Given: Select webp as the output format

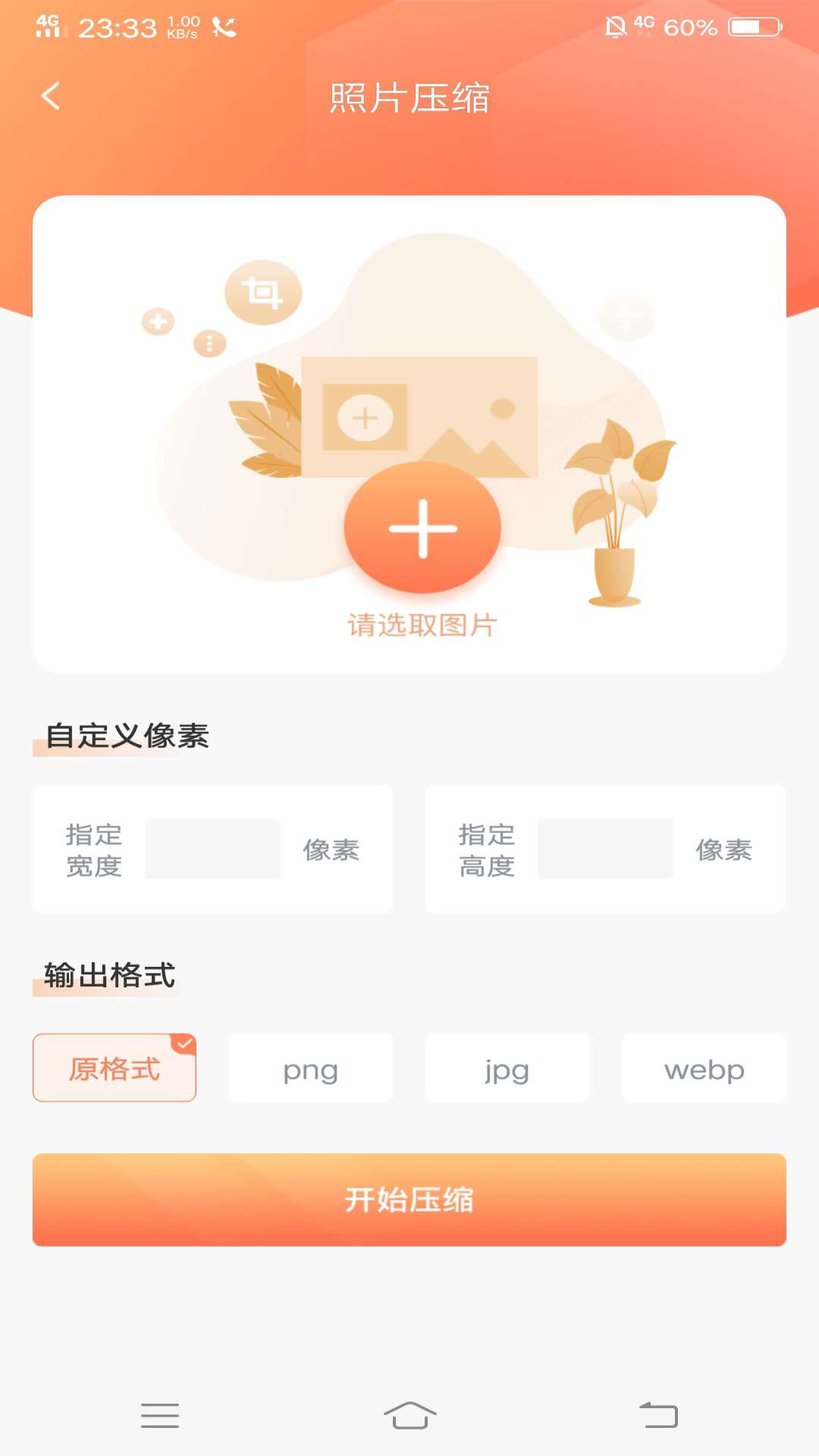Looking at the screenshot, I should [x=703, y=1068].
